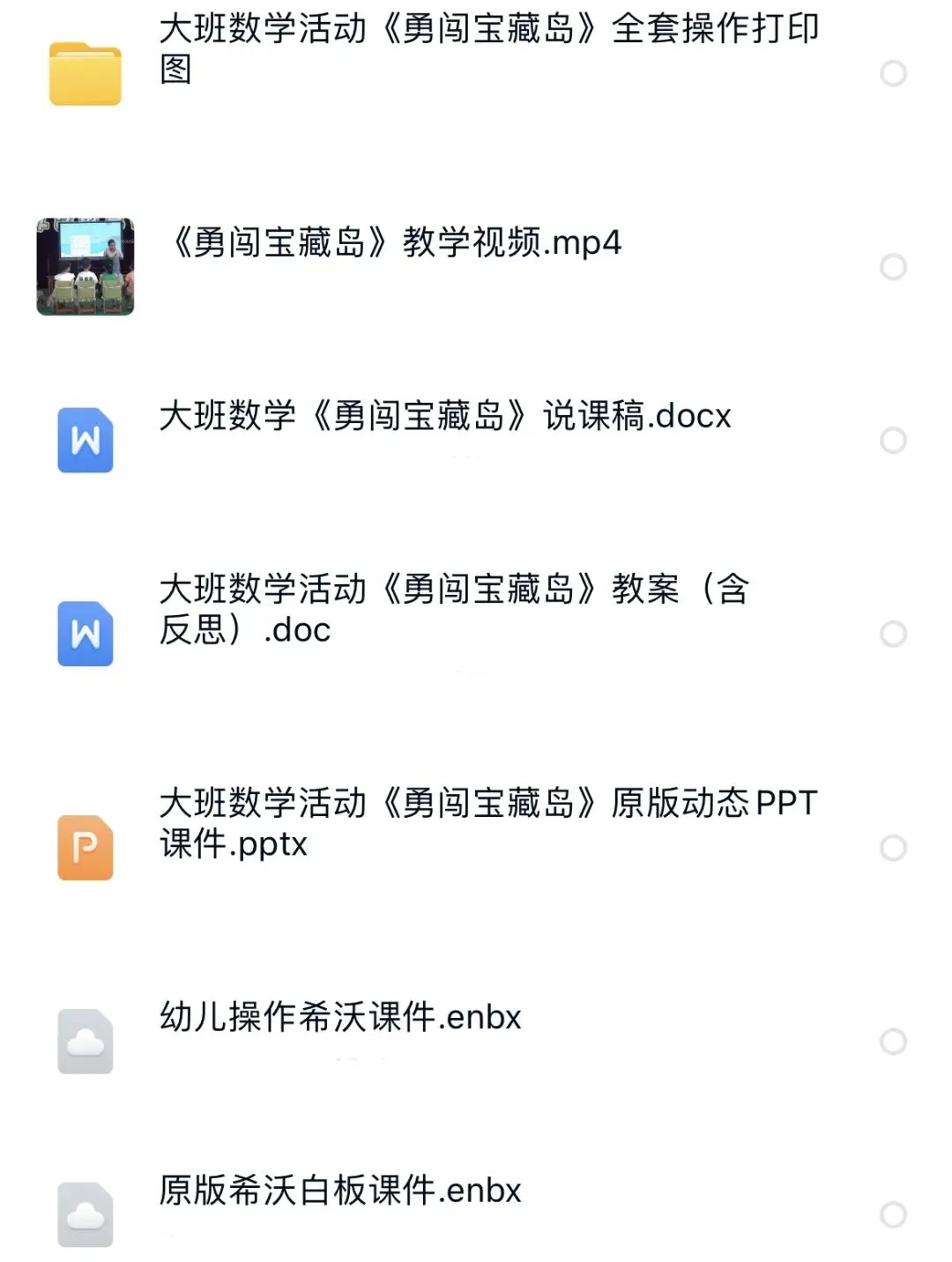Select the 全套操作打印图 folder checkbox
This screenshot has height=1262, width=952.
(x=893, y=73)
